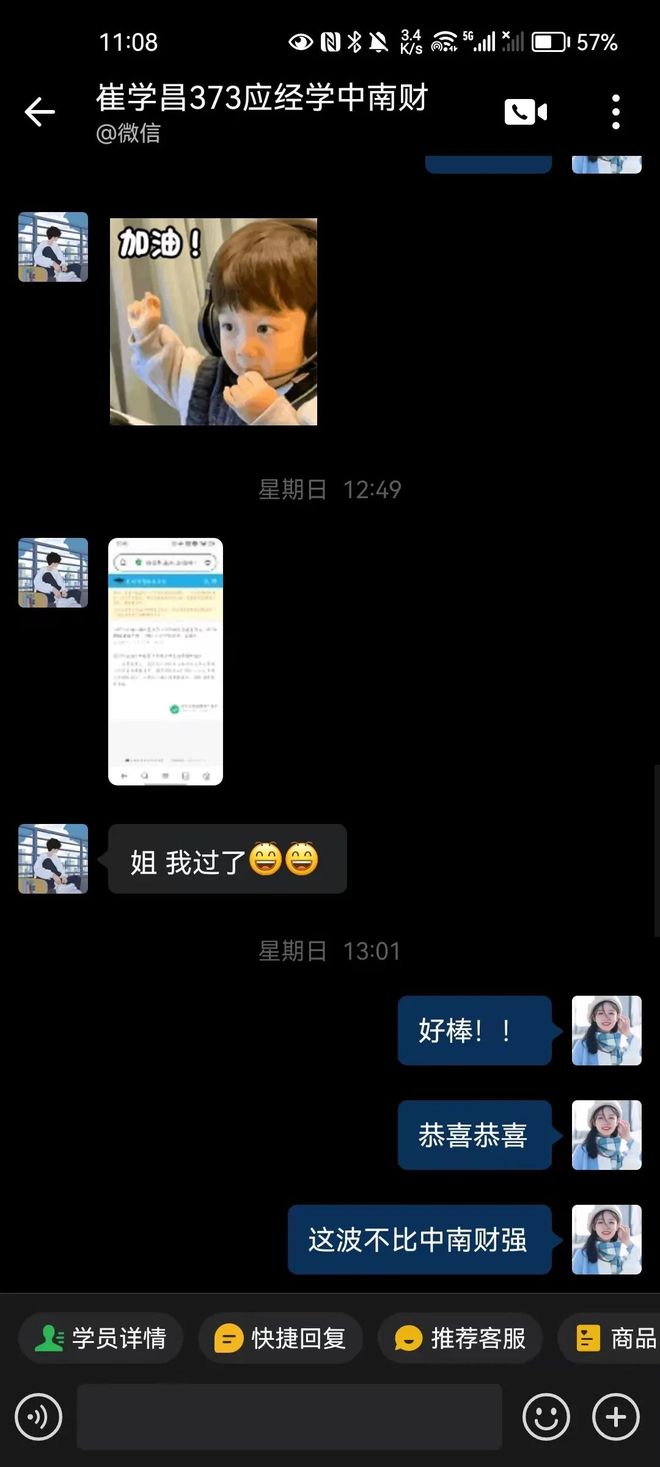The width and height of the screenshot is (660, 1467).
Task: Open the 加油 sticker image
Action: [213, 321]
